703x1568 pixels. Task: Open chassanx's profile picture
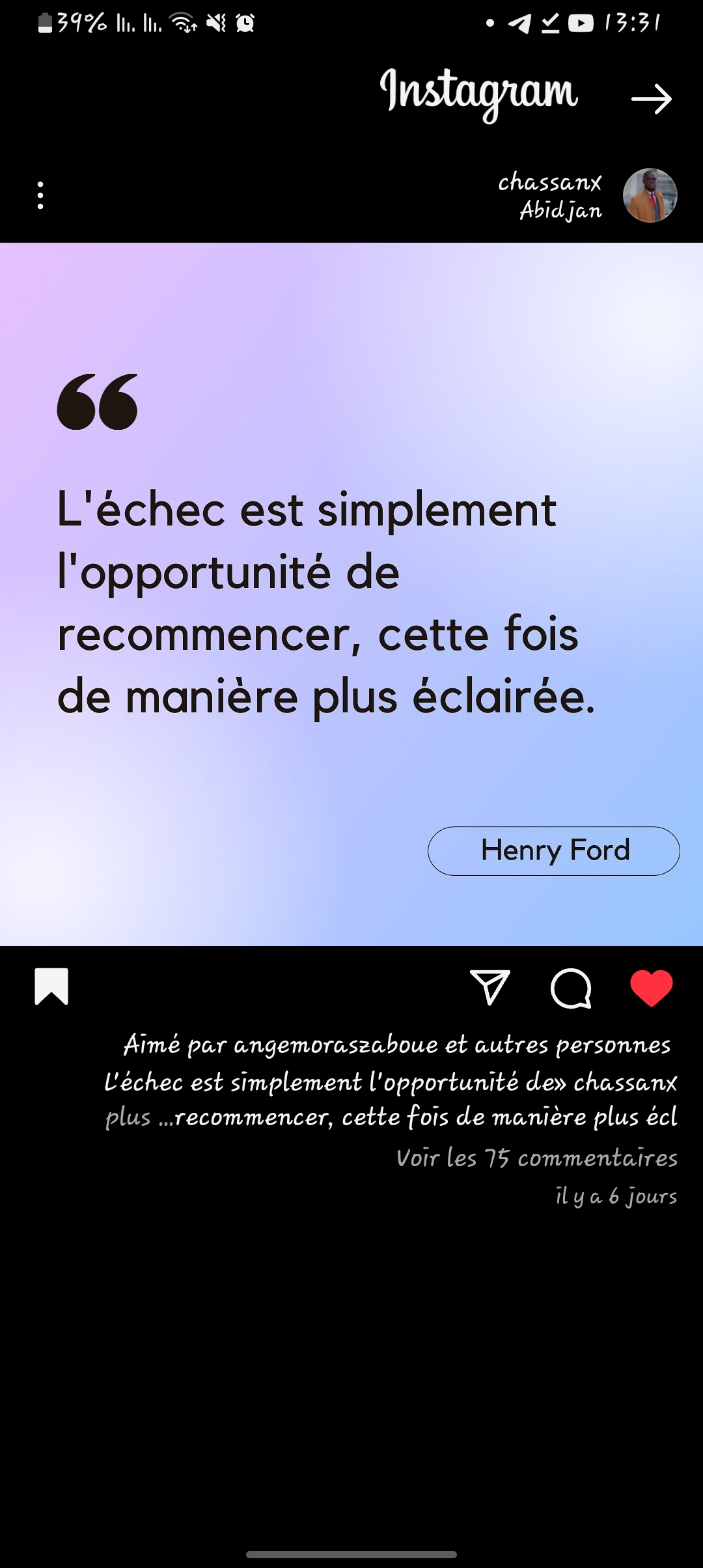650,195
